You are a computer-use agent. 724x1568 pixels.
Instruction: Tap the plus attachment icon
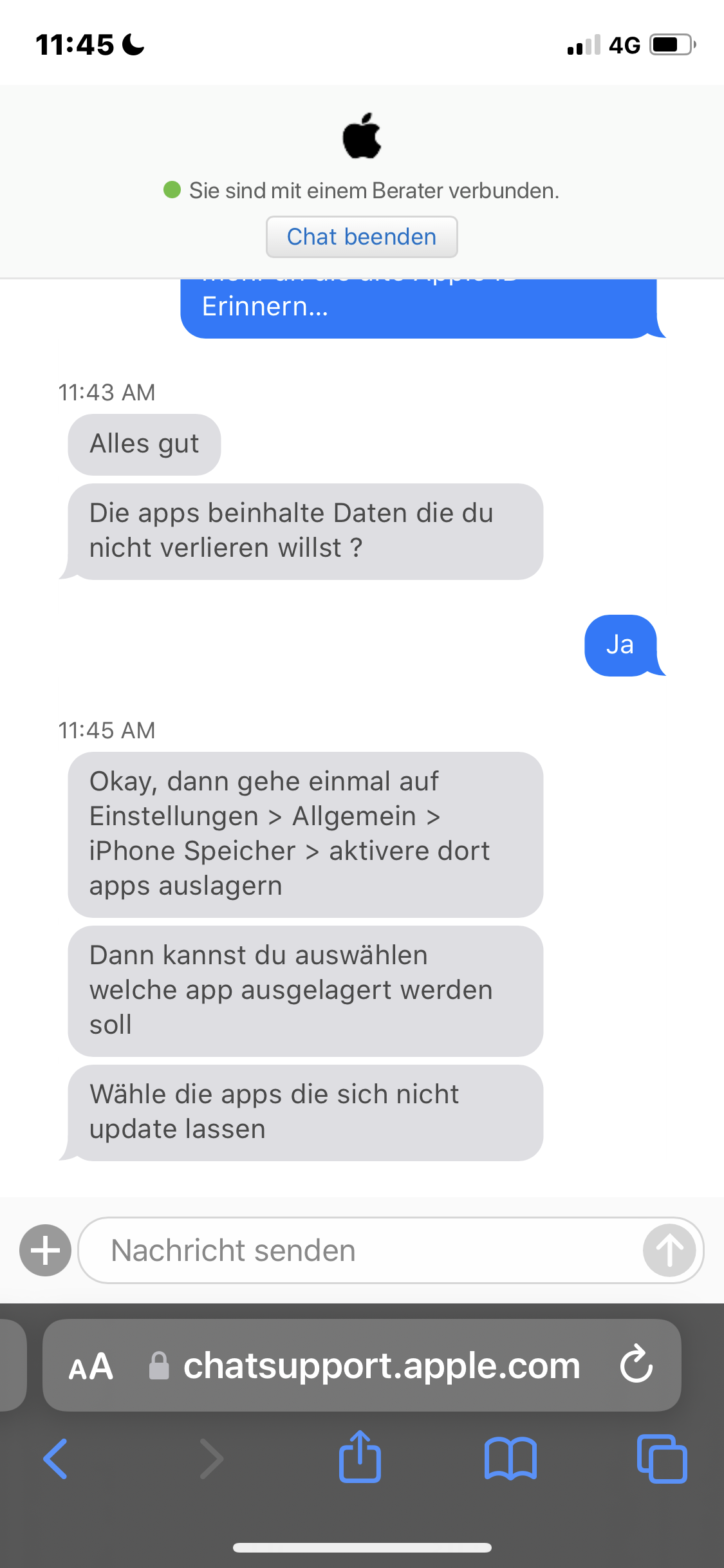(x=45, y=1250)
